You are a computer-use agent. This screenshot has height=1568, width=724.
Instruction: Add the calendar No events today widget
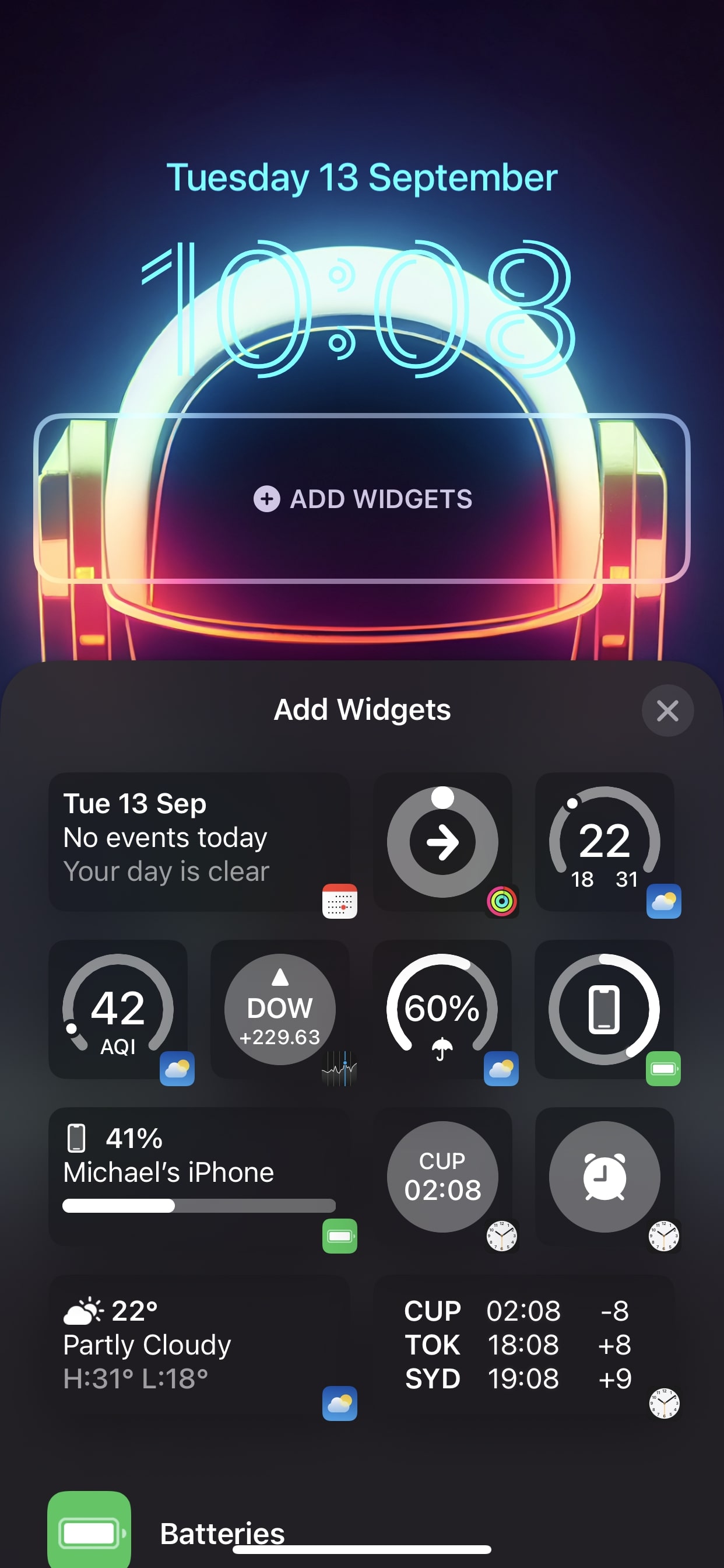(x=199, y=842)
